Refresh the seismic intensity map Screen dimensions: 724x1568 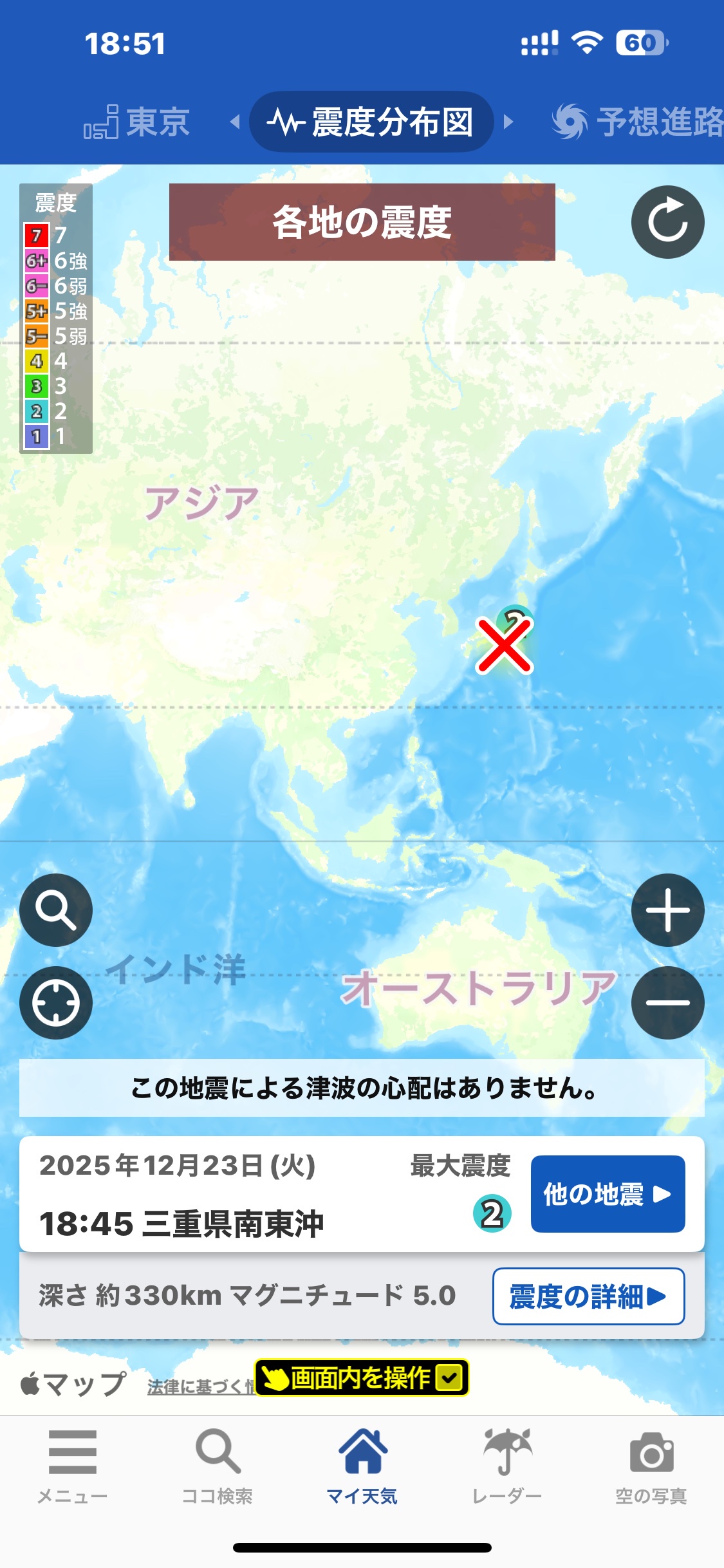[x=667, y=222]
